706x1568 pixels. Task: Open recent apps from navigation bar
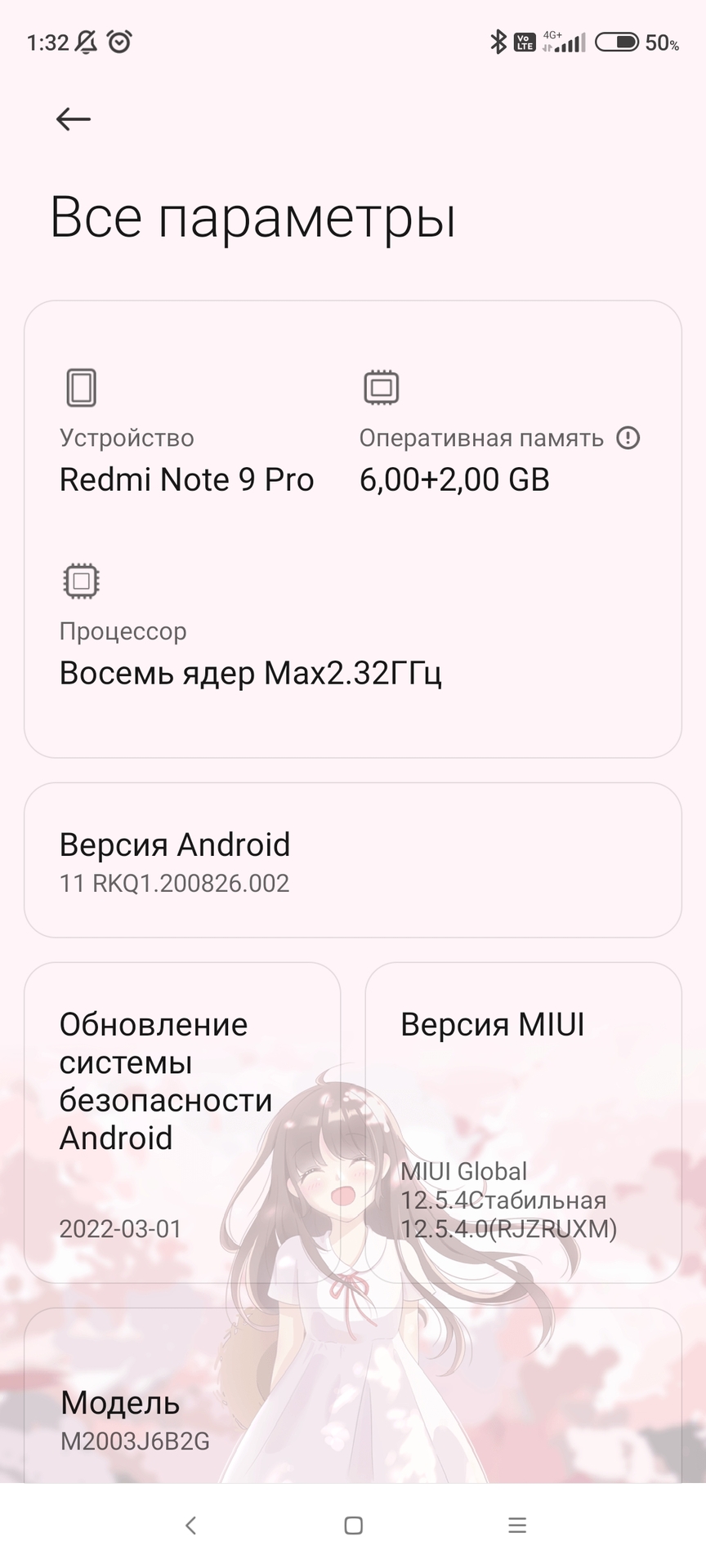pyautogui.click(x=516, y=1526)
